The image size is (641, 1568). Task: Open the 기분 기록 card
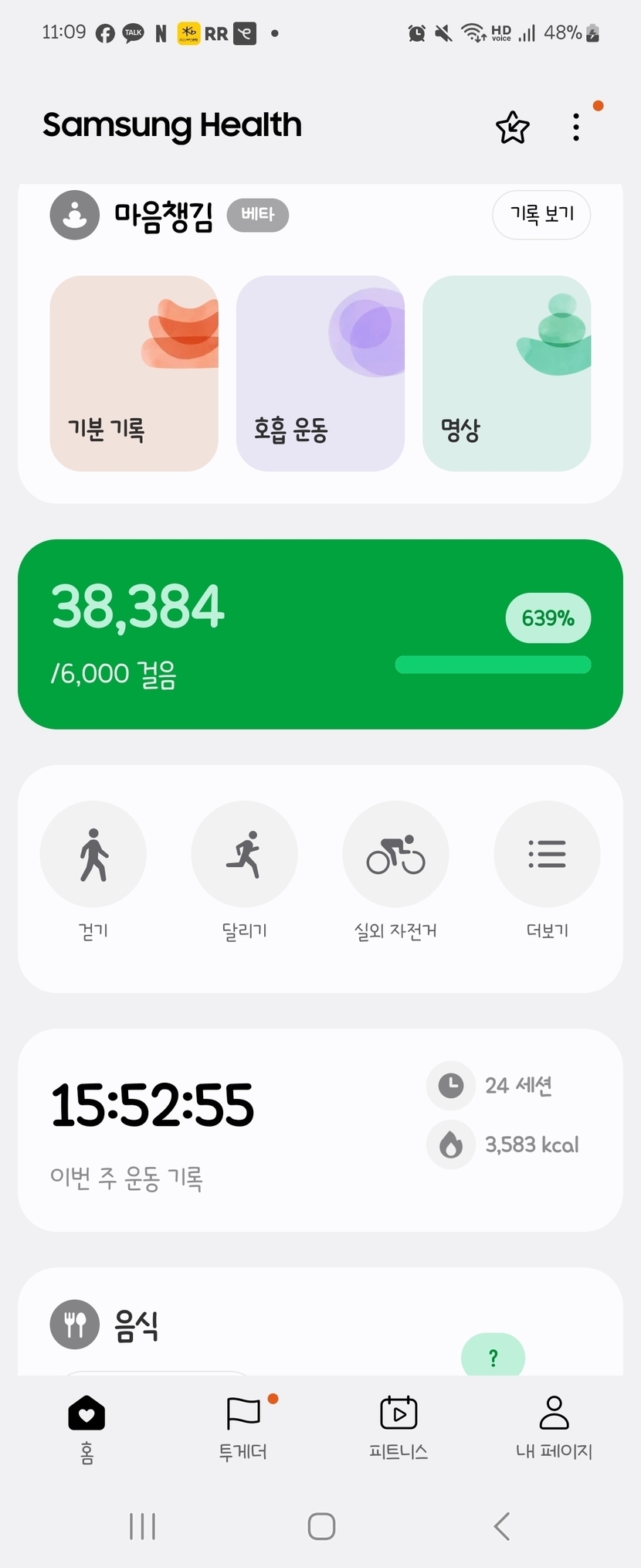click(x=134, y=373)
